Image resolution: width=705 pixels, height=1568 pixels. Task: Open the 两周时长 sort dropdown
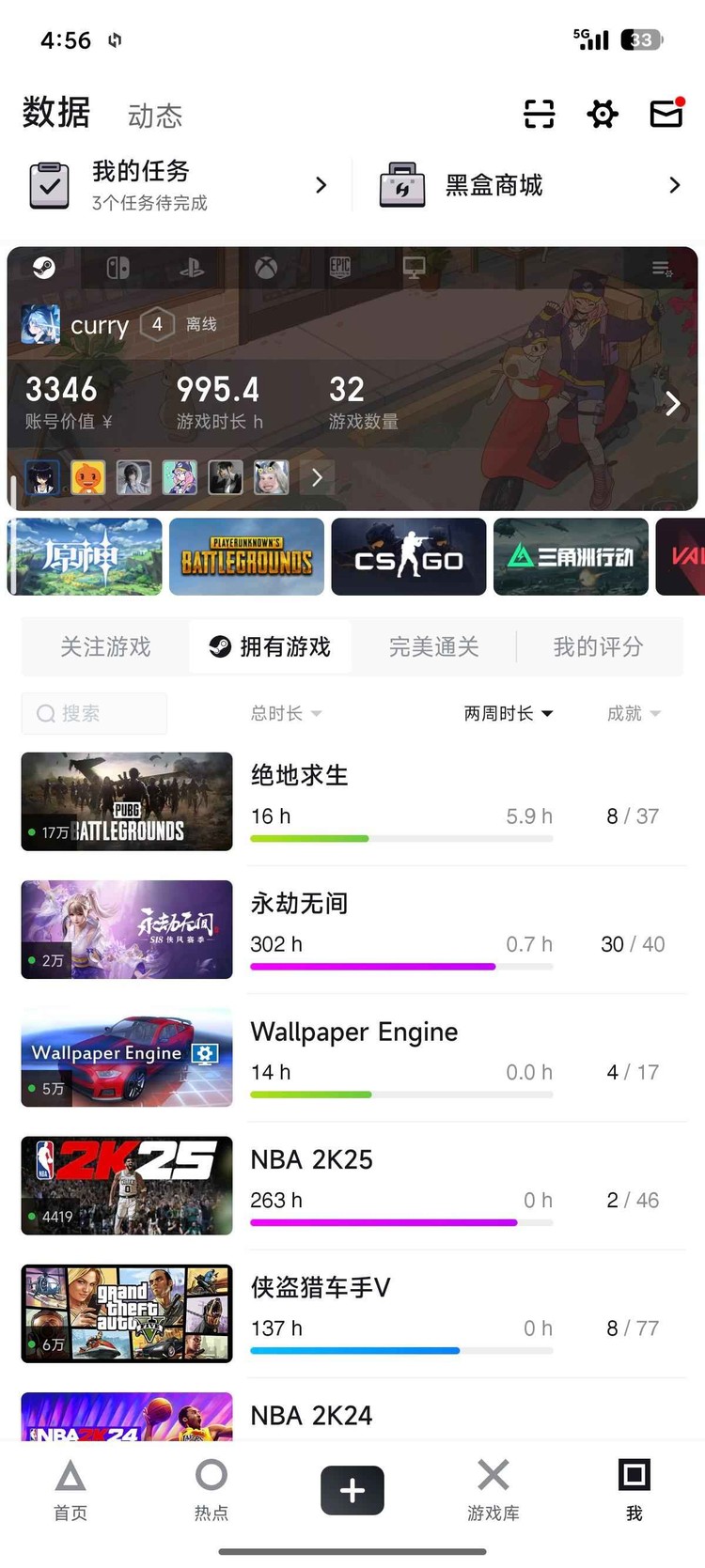point(508,714)
